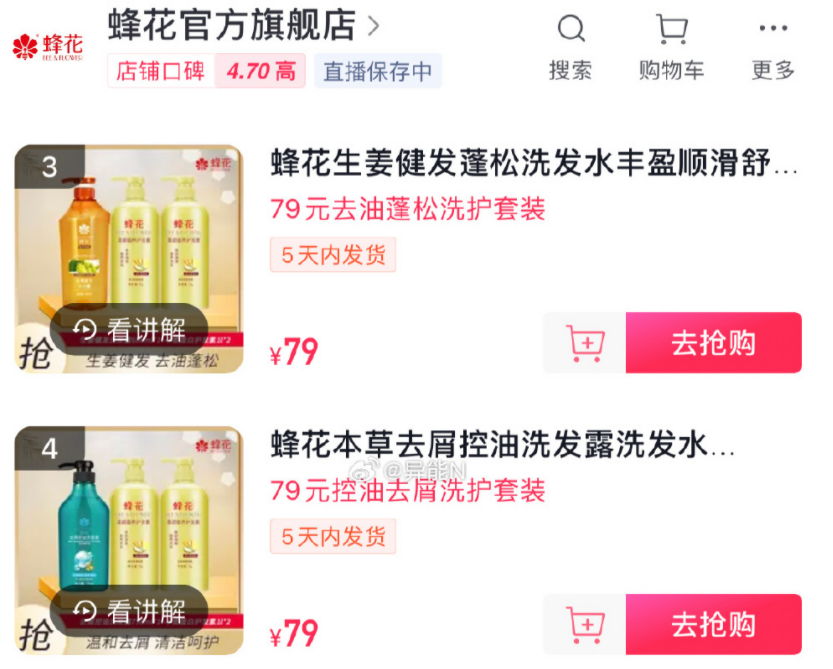
Task: Watch 看讲解 for the anti-dandruff shampoo
Action: pos(130,610)
